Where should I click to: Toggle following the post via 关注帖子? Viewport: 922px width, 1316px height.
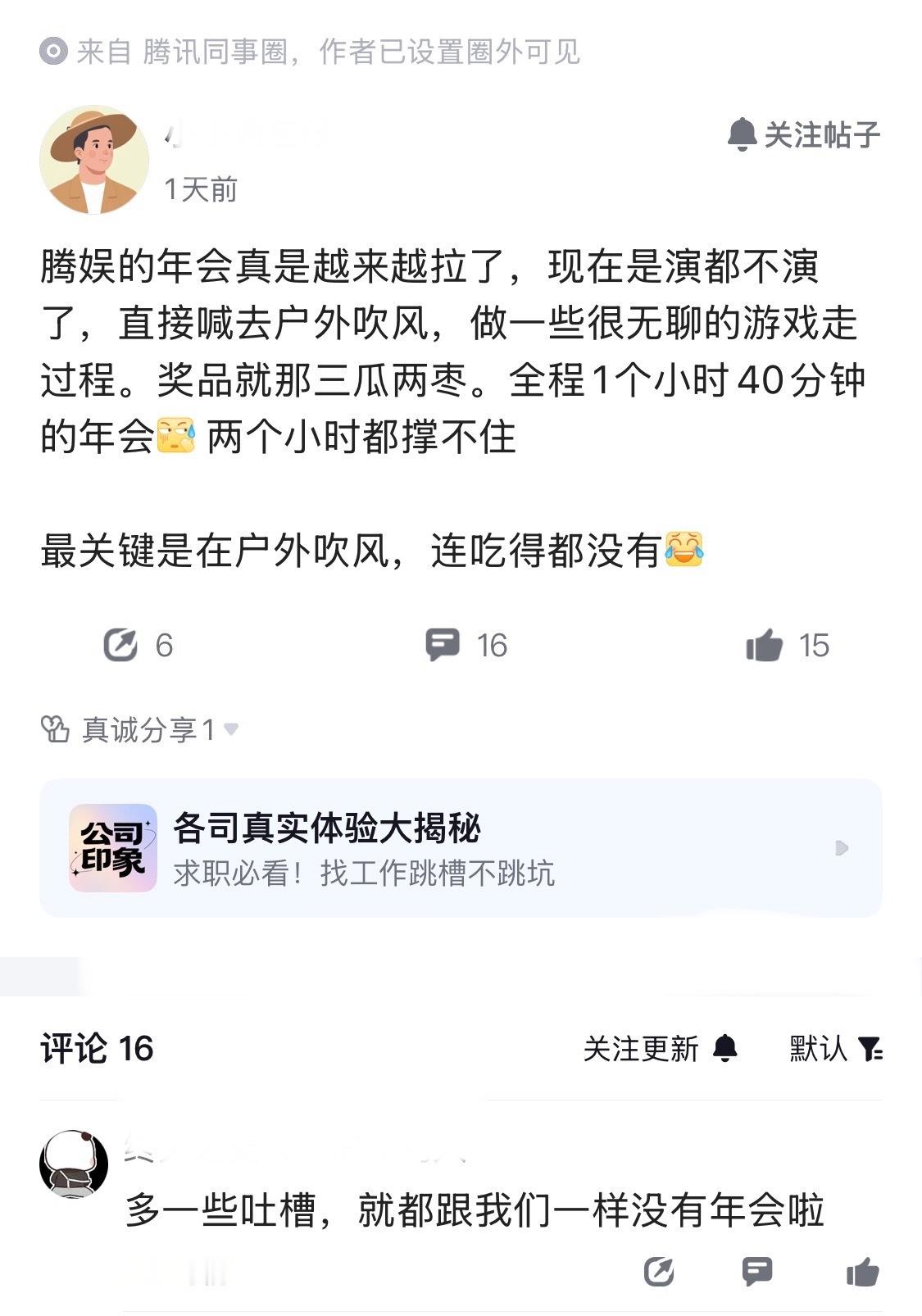820,138
